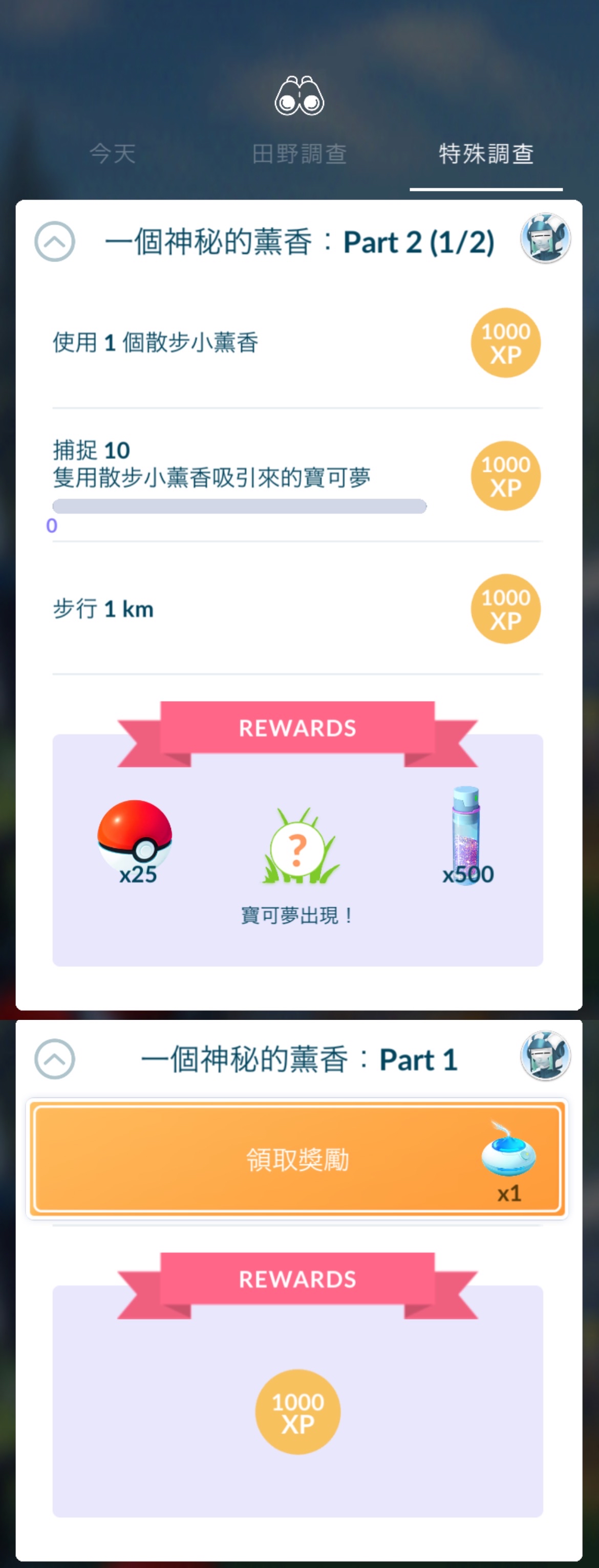Tap the professor avatar on Part 1 card
This screenshot has width=599, height=1568.
point(545,1055)
